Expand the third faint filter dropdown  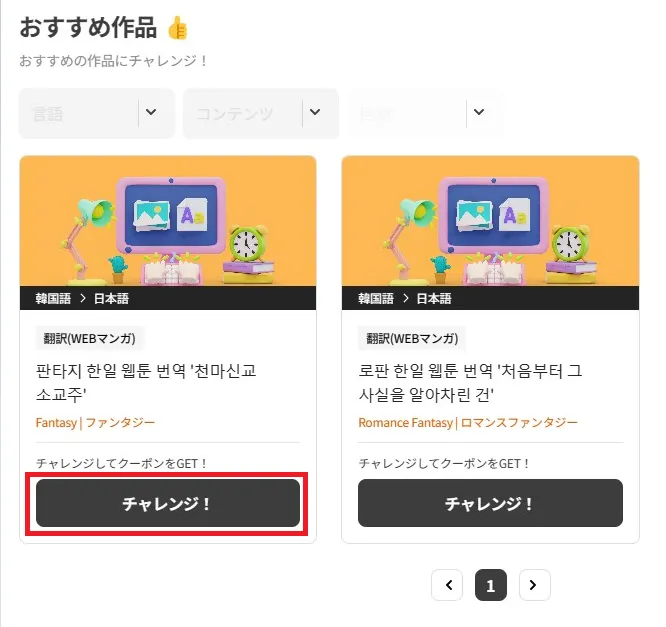coord(479,112)
